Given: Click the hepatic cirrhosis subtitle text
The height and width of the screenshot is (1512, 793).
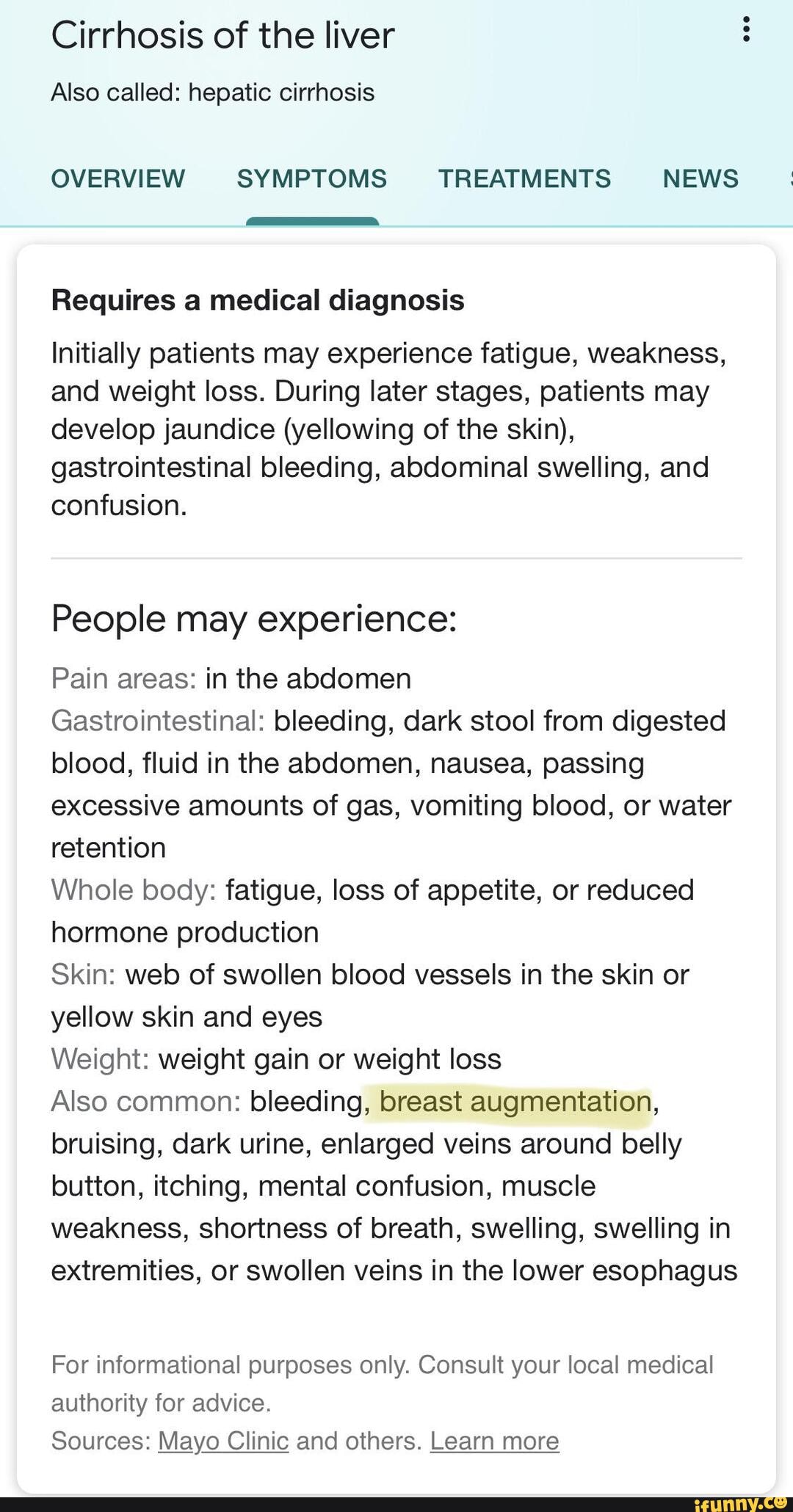Looking at the screenshot, I should (x=213, y=92).
